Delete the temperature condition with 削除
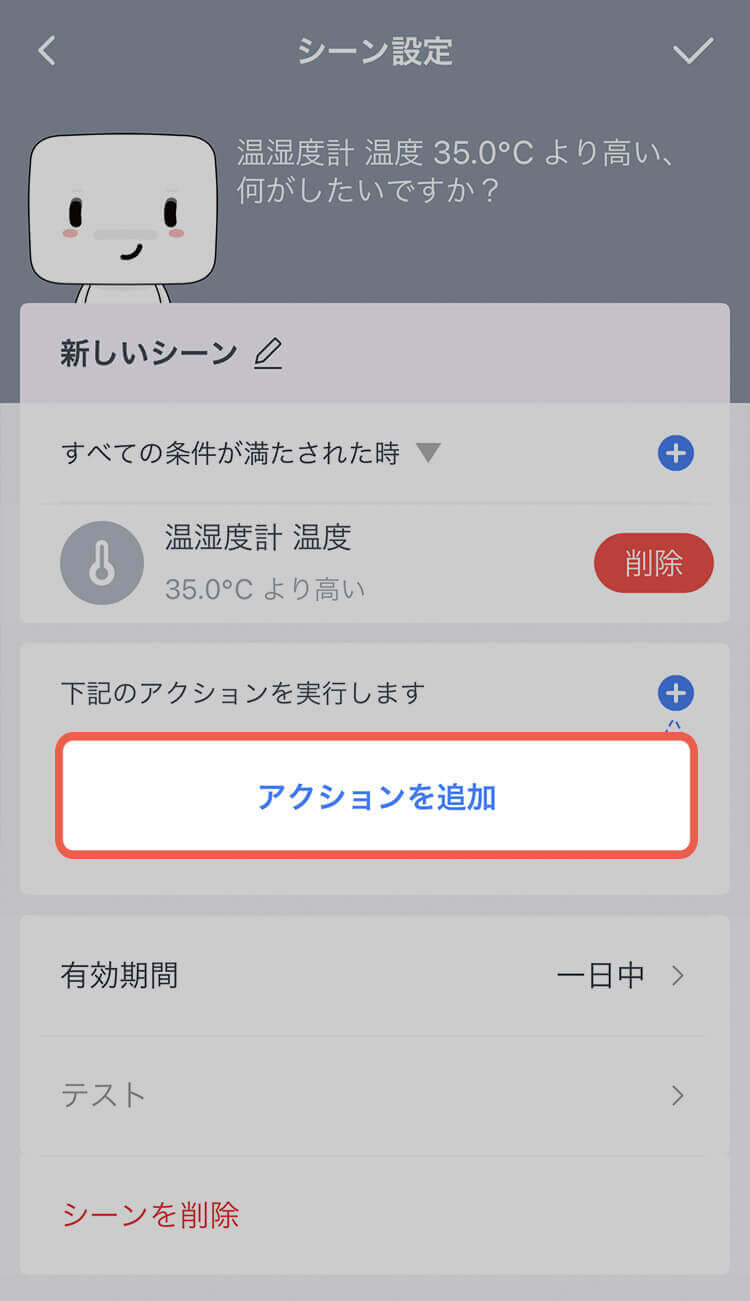Viewport: 750px width, 1301px height. [654, 563]
